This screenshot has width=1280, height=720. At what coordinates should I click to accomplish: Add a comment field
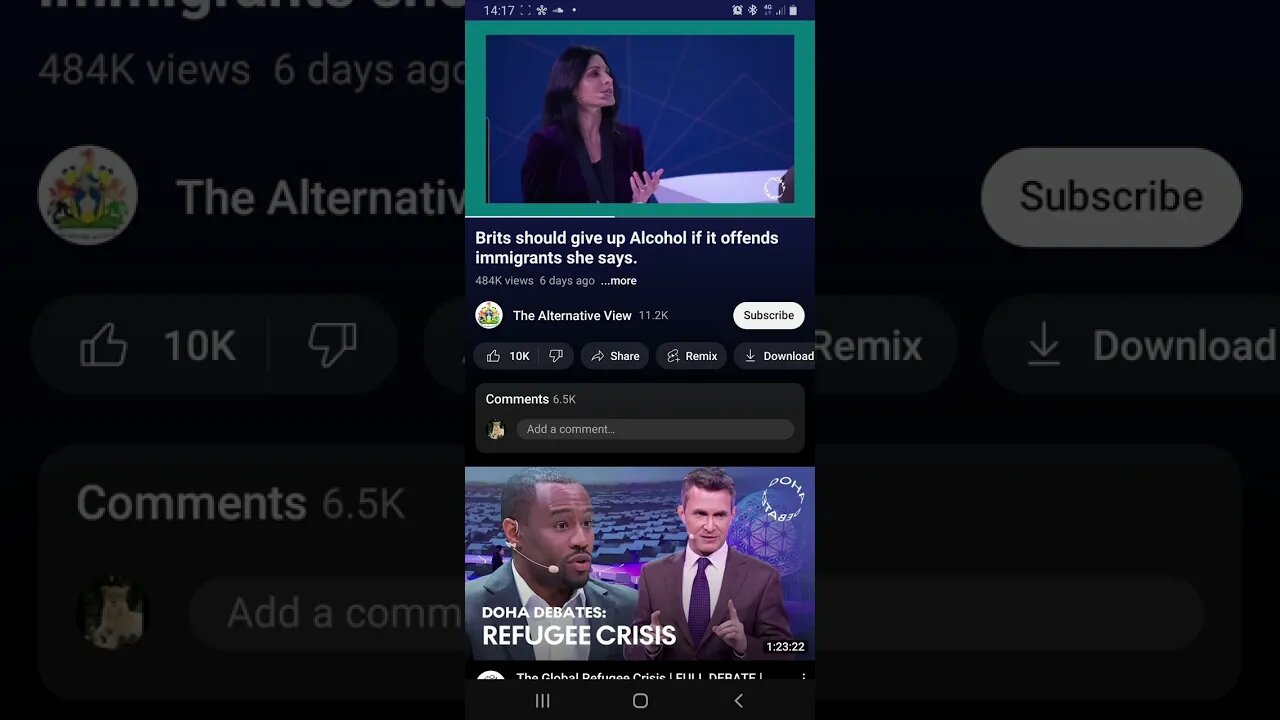[655, 429]
